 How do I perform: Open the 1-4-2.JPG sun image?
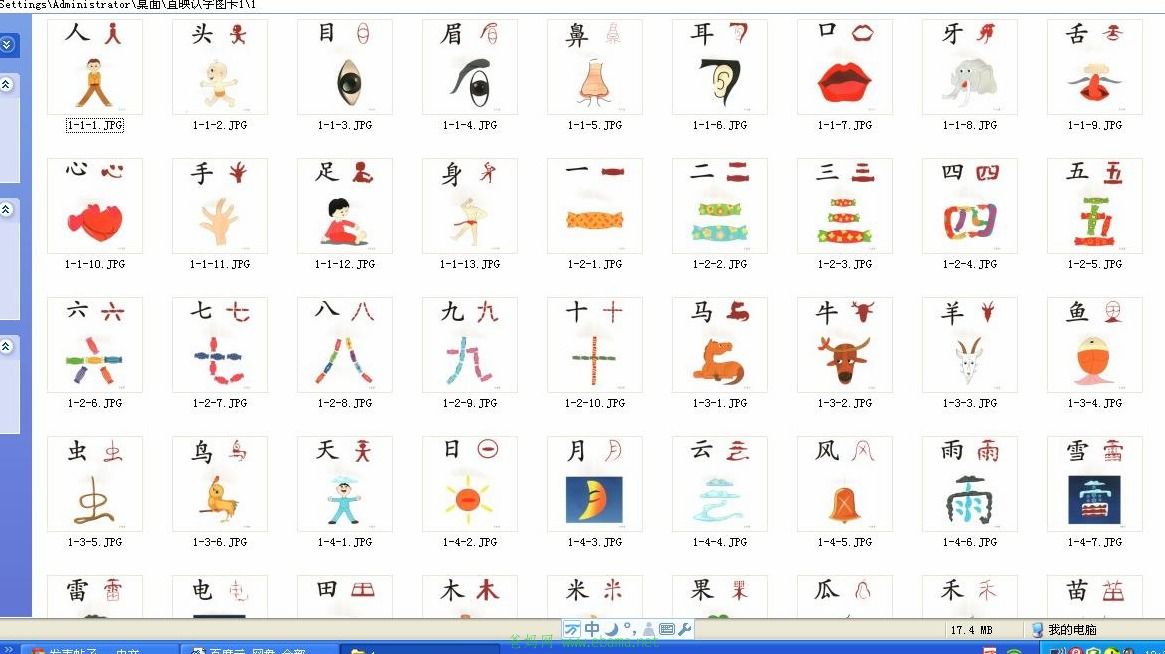(x=469, y=484)
